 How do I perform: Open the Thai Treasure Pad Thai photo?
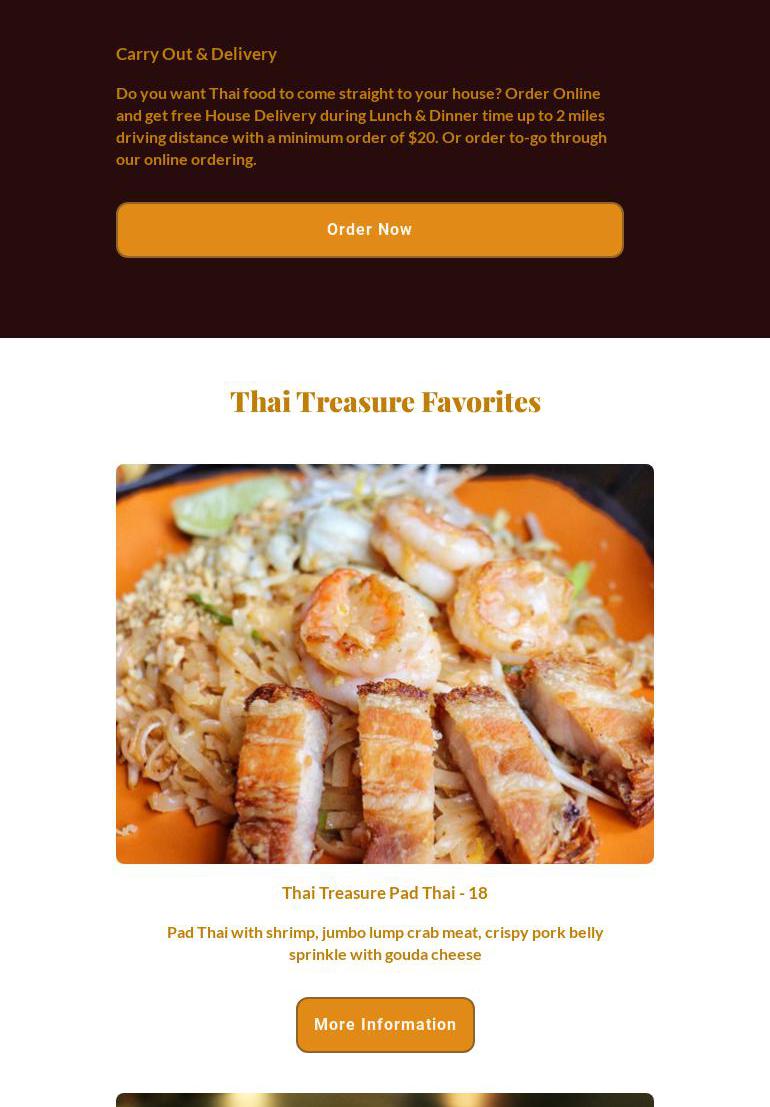tap(385, 663)
